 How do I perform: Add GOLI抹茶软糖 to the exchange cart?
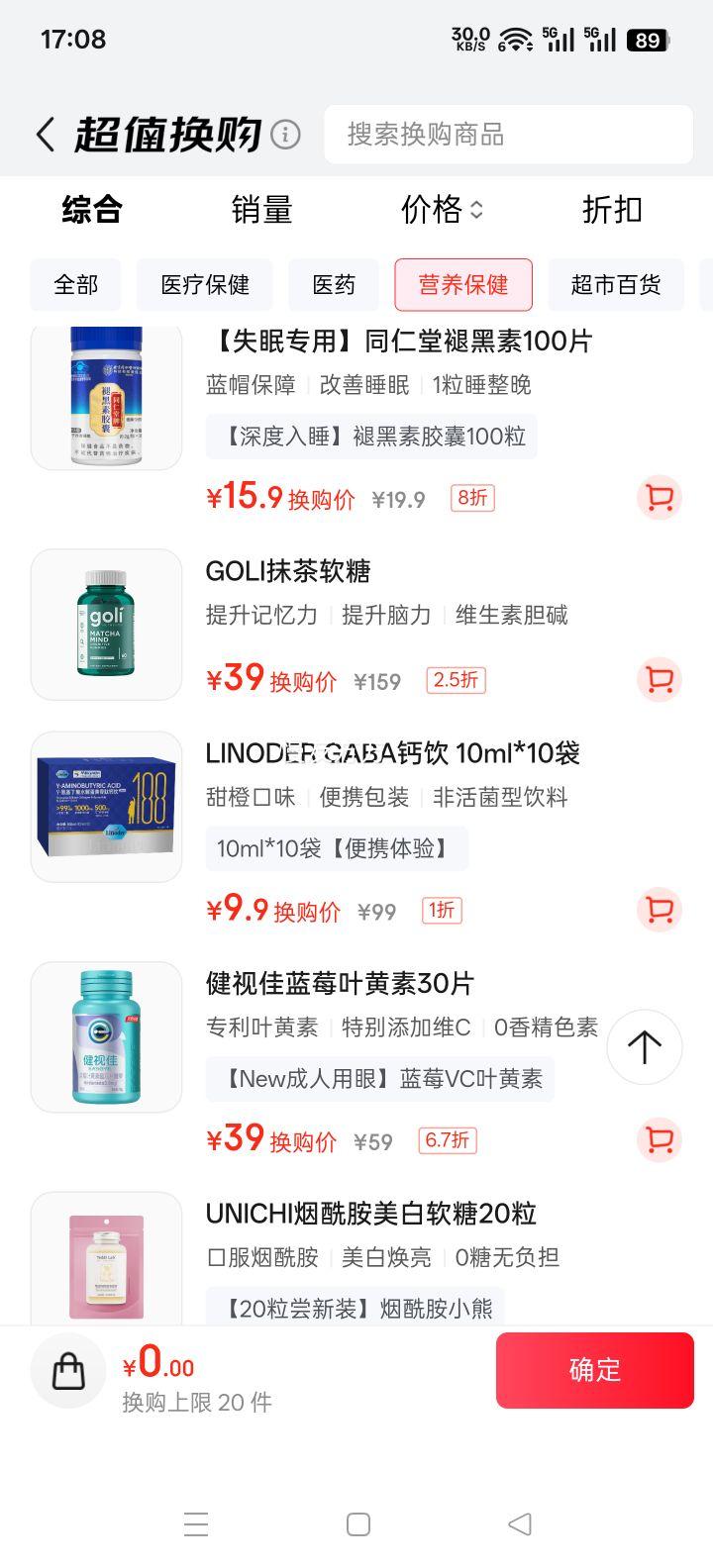point(659,680)
